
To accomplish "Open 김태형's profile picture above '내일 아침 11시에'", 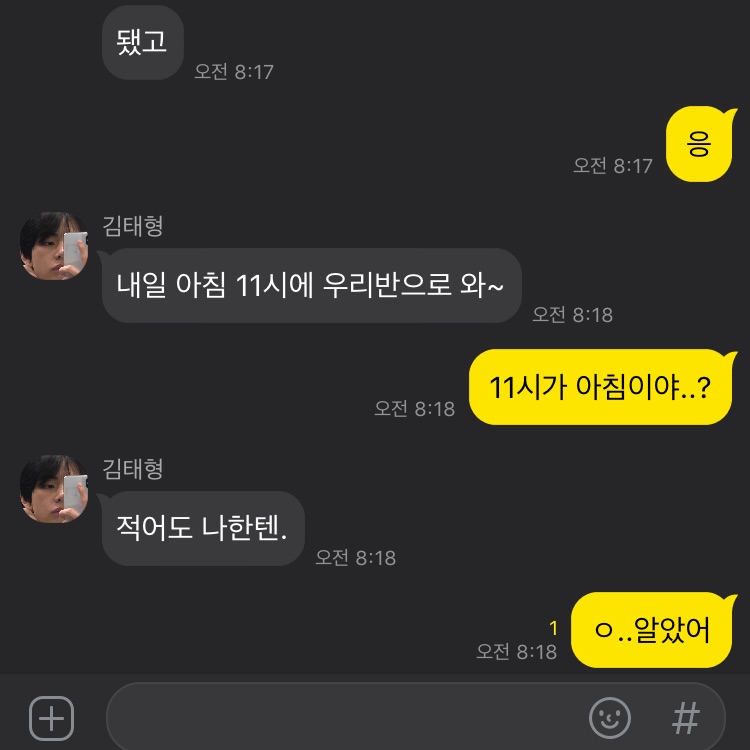I will (x=54, y=246).
